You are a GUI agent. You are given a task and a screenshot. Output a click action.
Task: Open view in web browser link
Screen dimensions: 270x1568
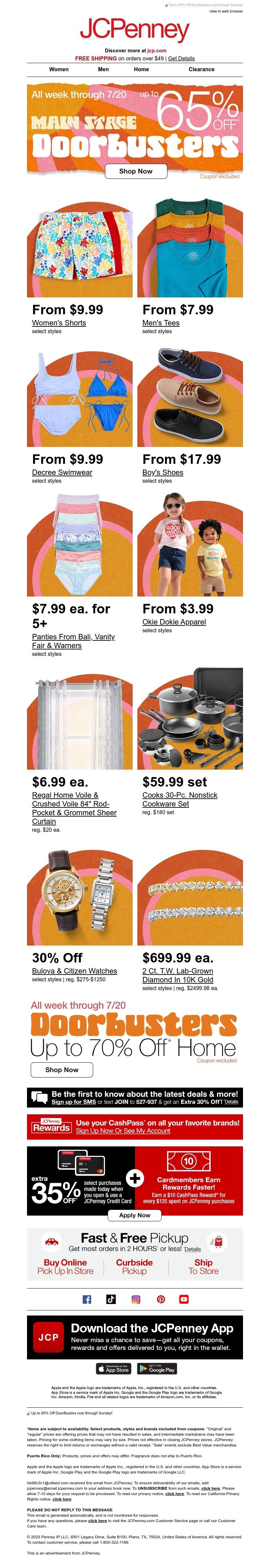[x=225, y=11]
